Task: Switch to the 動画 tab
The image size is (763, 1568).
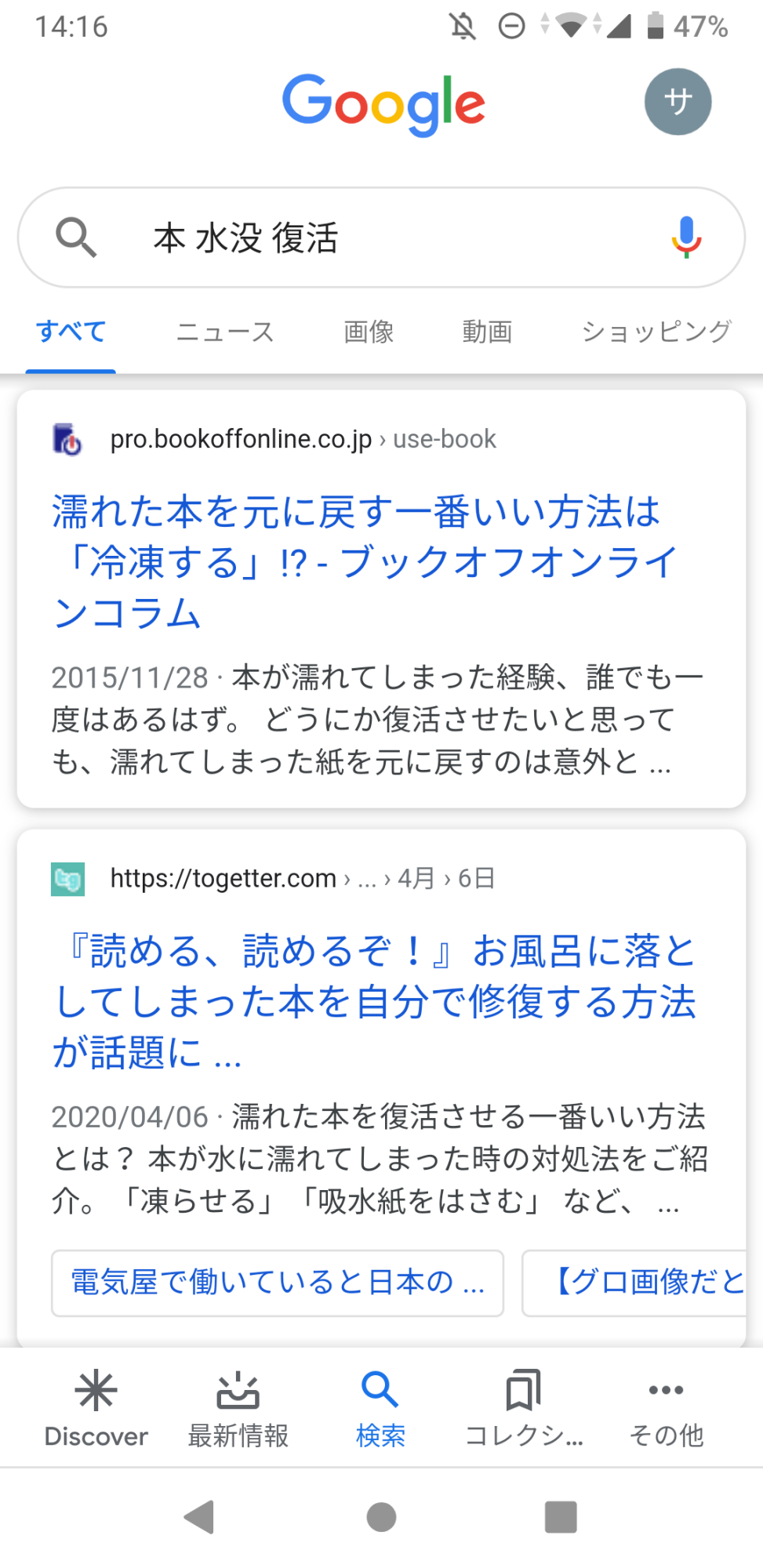Action: pos(487,332)
